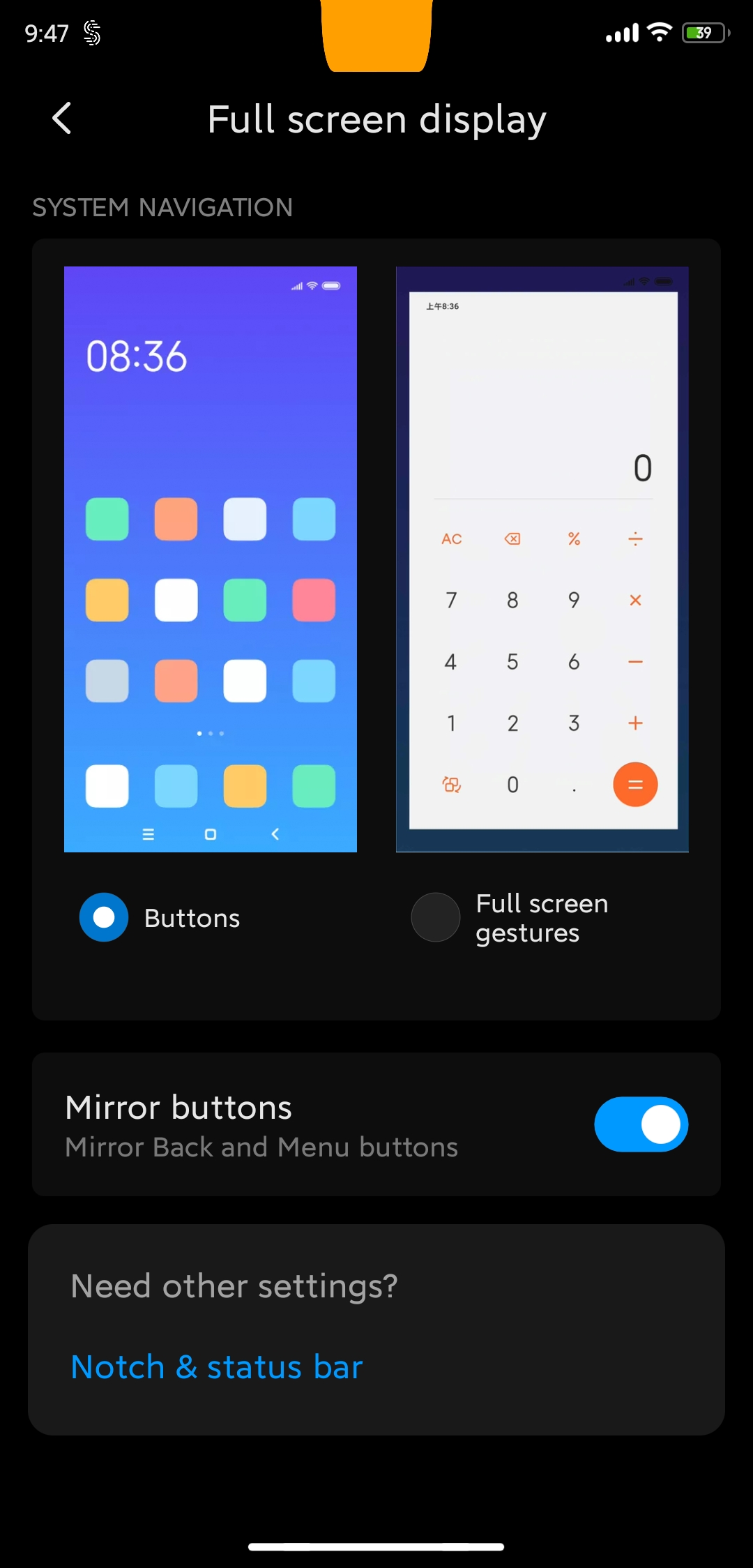Turn off Mirror buttons switch
Image resolution: width=753 pixels, height=1568 pixels.
(x=641, y=1124)
